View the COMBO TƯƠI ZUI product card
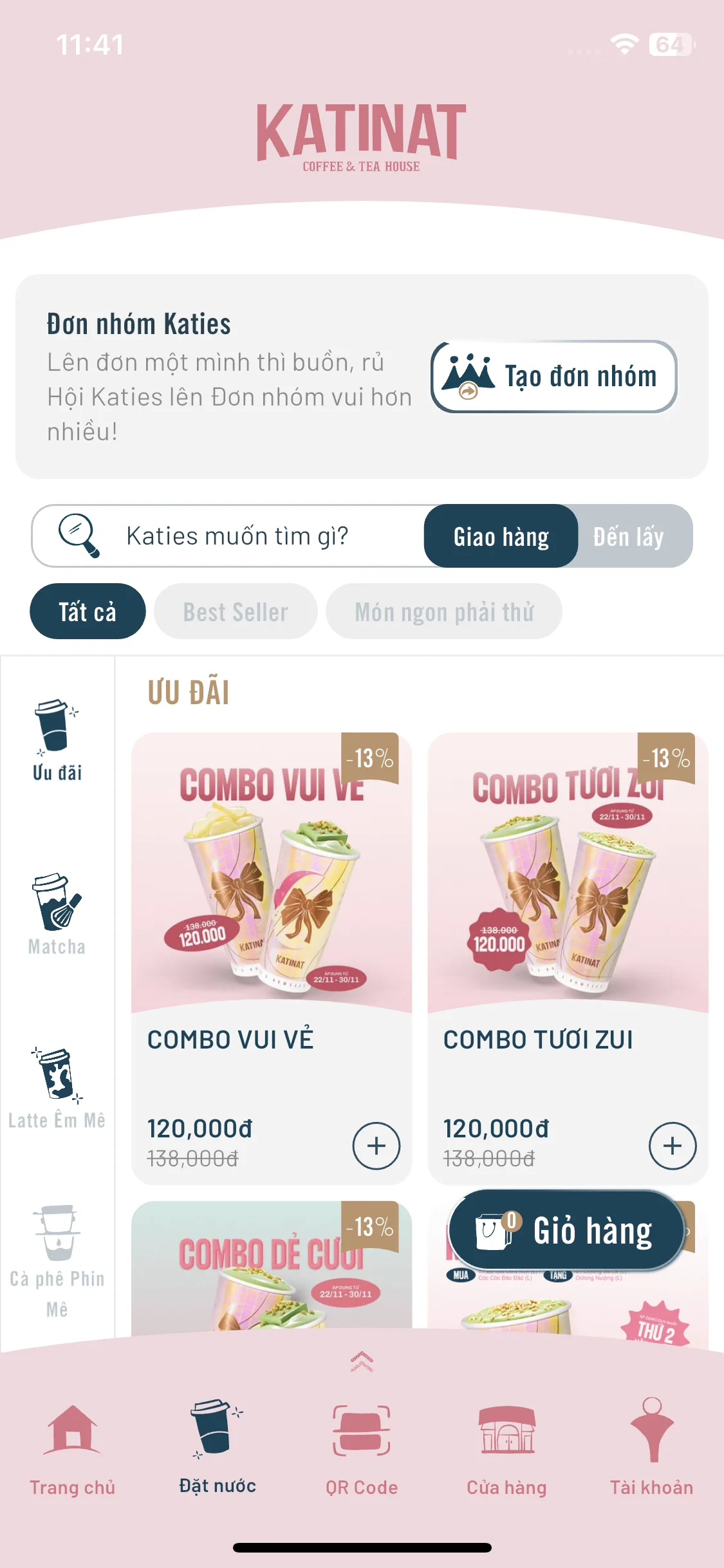This screenshot has height=1568, width=724. coord(567,901)
